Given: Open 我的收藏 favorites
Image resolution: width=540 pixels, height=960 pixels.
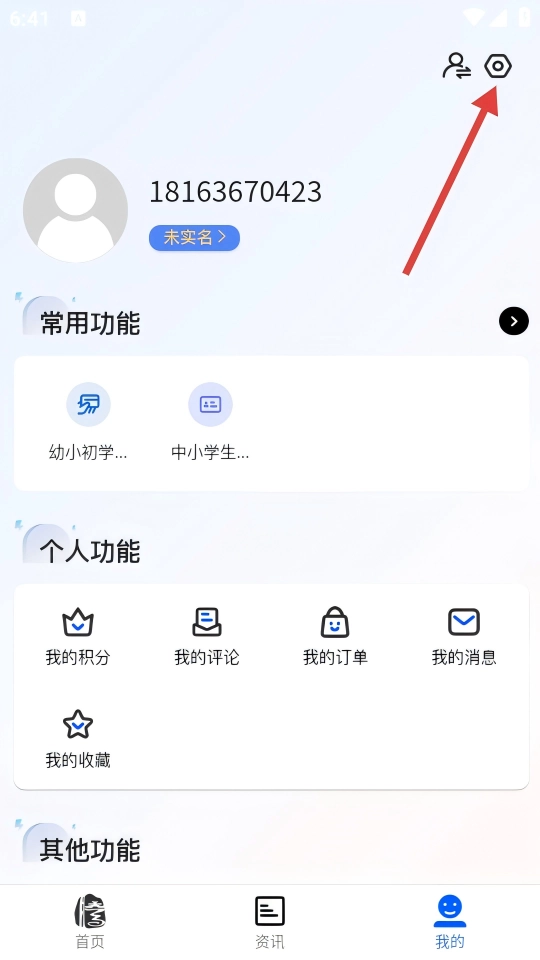Looking at the screenshot, I should 78,740.
